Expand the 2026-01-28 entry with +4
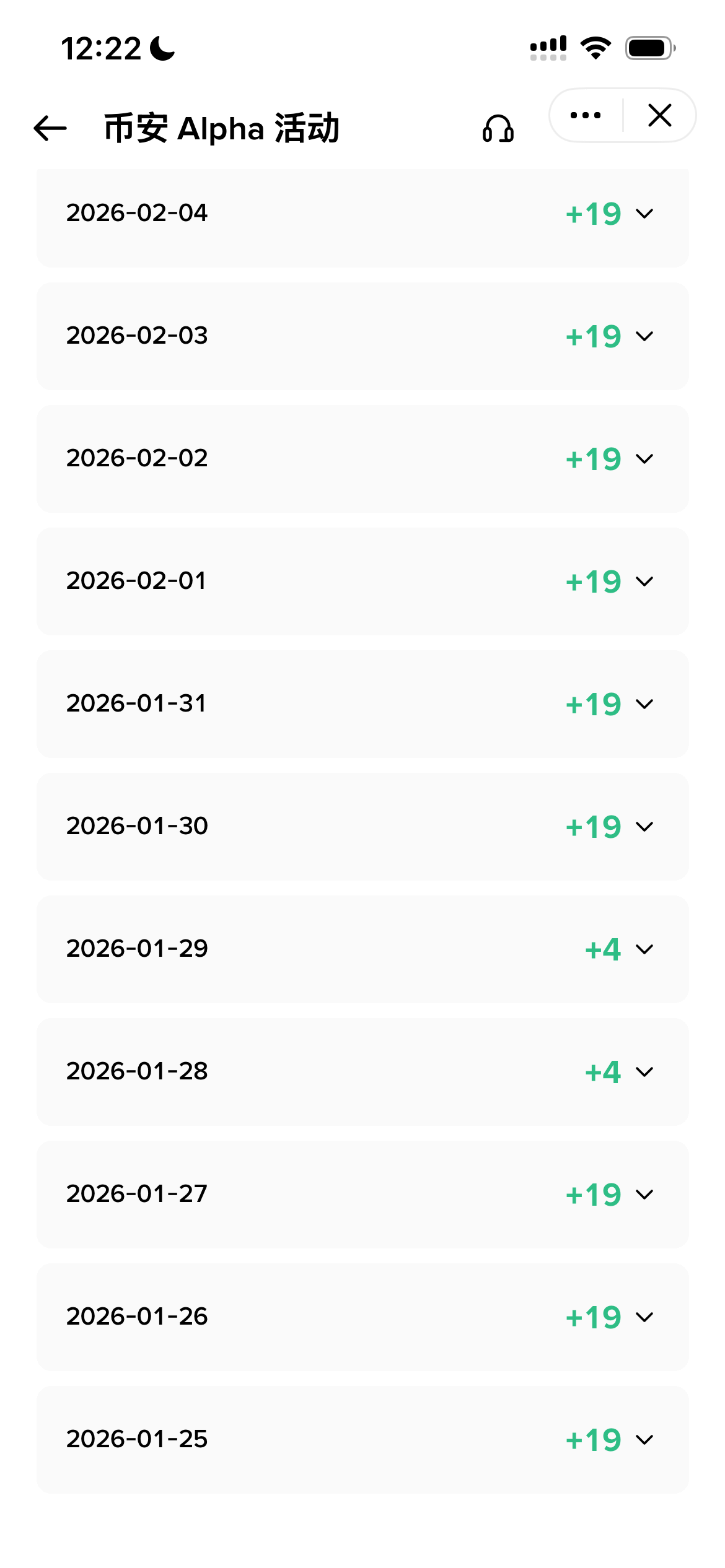 click(x=362, y=1072)
